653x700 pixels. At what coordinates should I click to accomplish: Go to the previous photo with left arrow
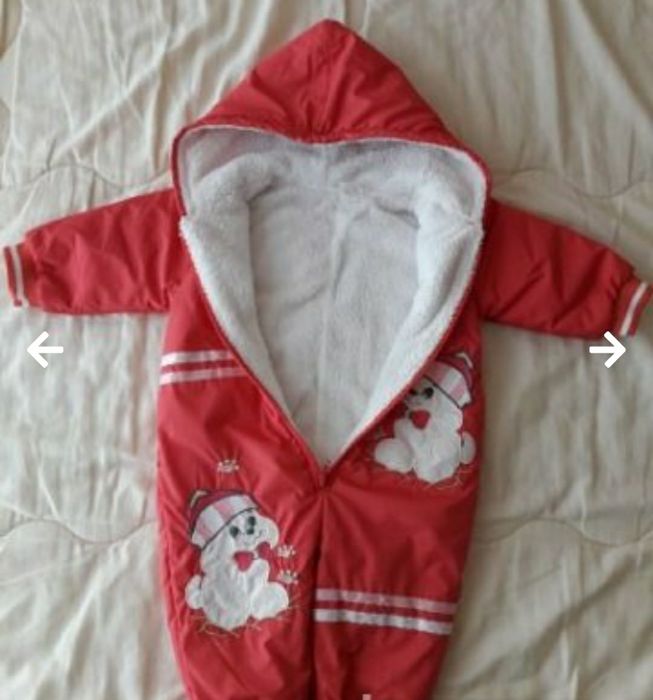(x=44, y=349)
